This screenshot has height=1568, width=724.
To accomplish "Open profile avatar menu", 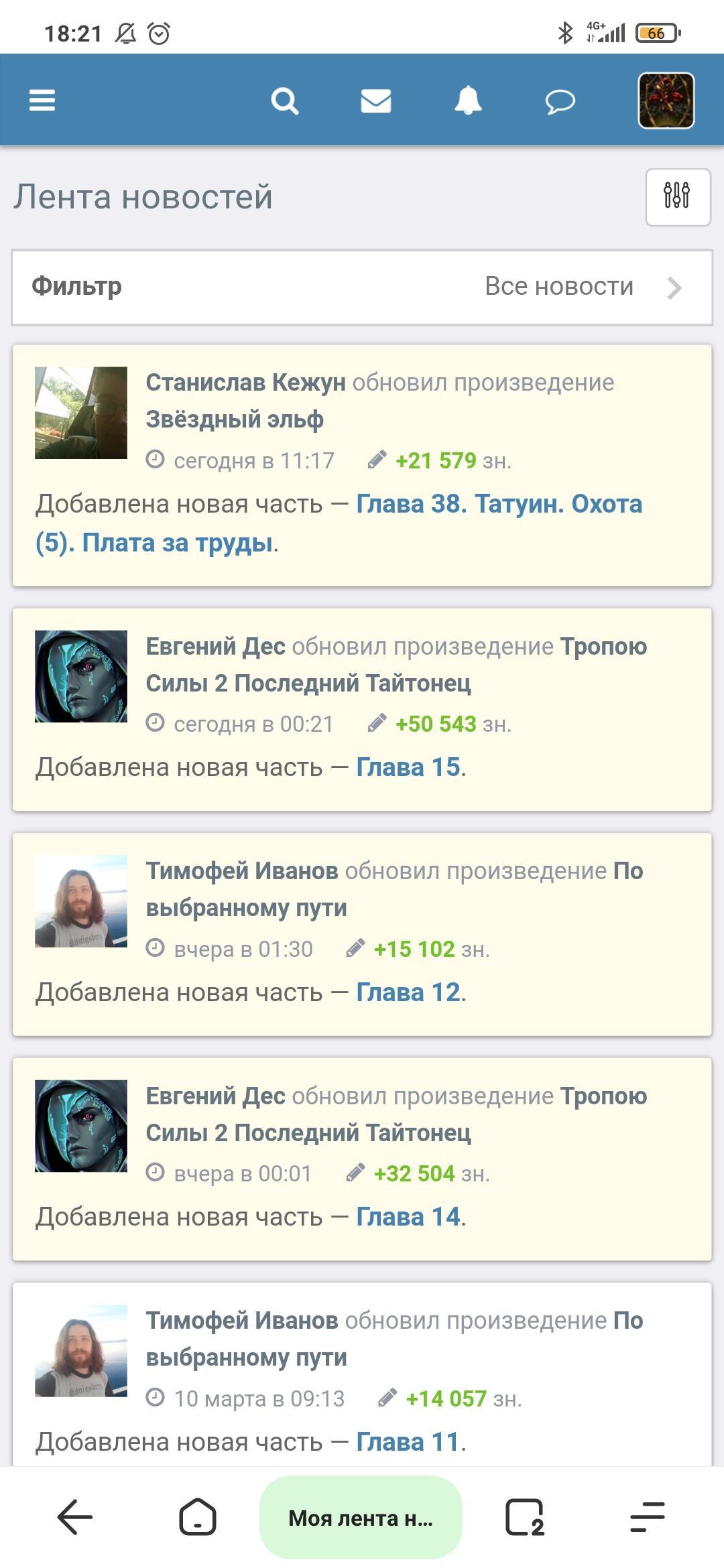I will (x=665, y=101).
